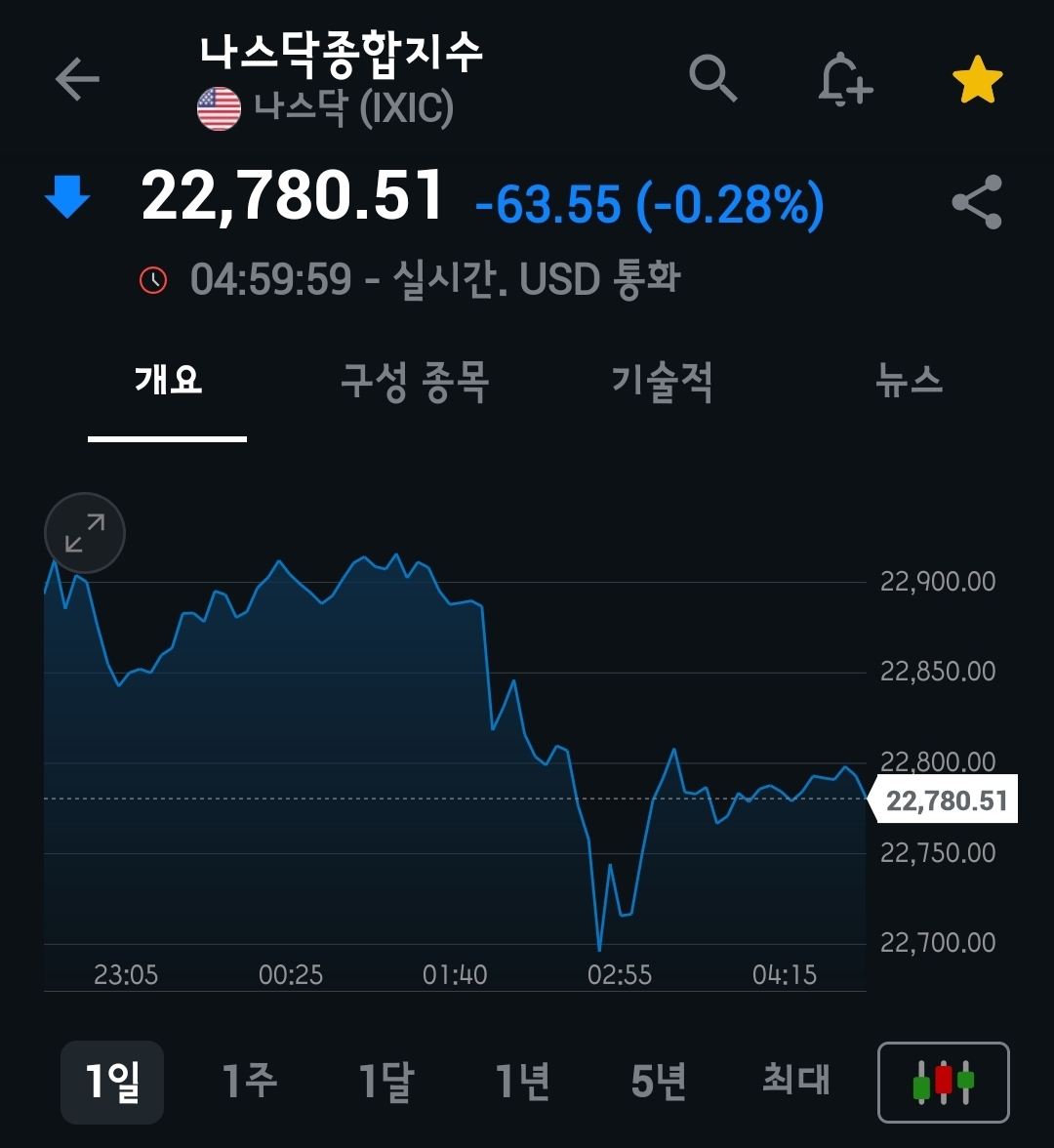The height and width of the screenshot is (1148, 1054).
Task: Switch to candlestick chart view
Action: pos(943,1082)
